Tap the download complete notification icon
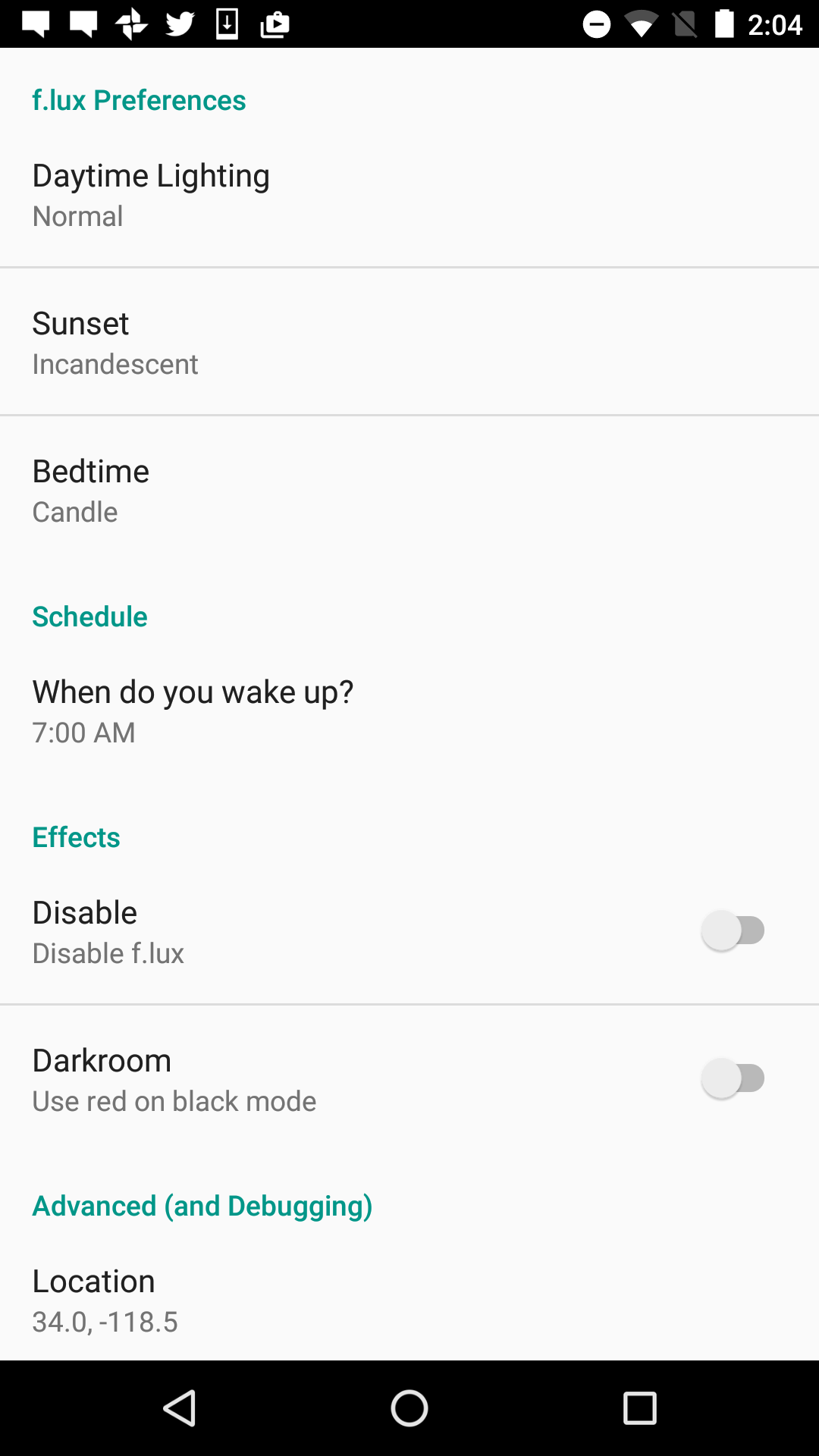 (x=228, y=24)
